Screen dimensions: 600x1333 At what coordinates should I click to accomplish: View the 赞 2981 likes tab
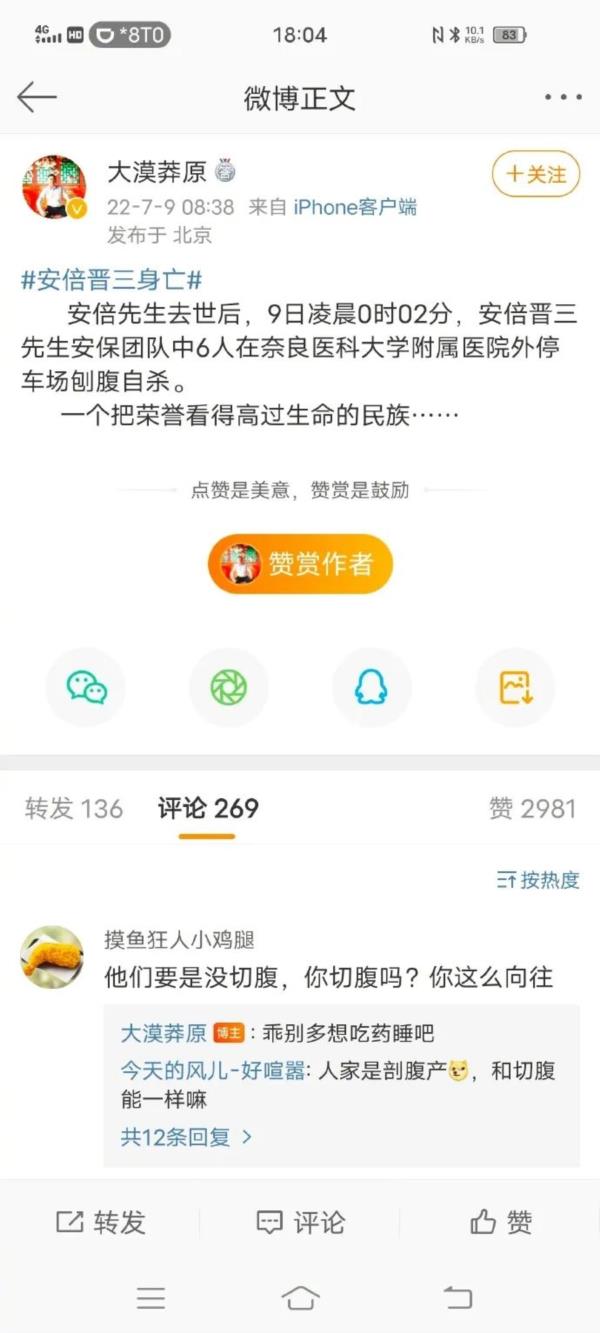pos(532,808)
